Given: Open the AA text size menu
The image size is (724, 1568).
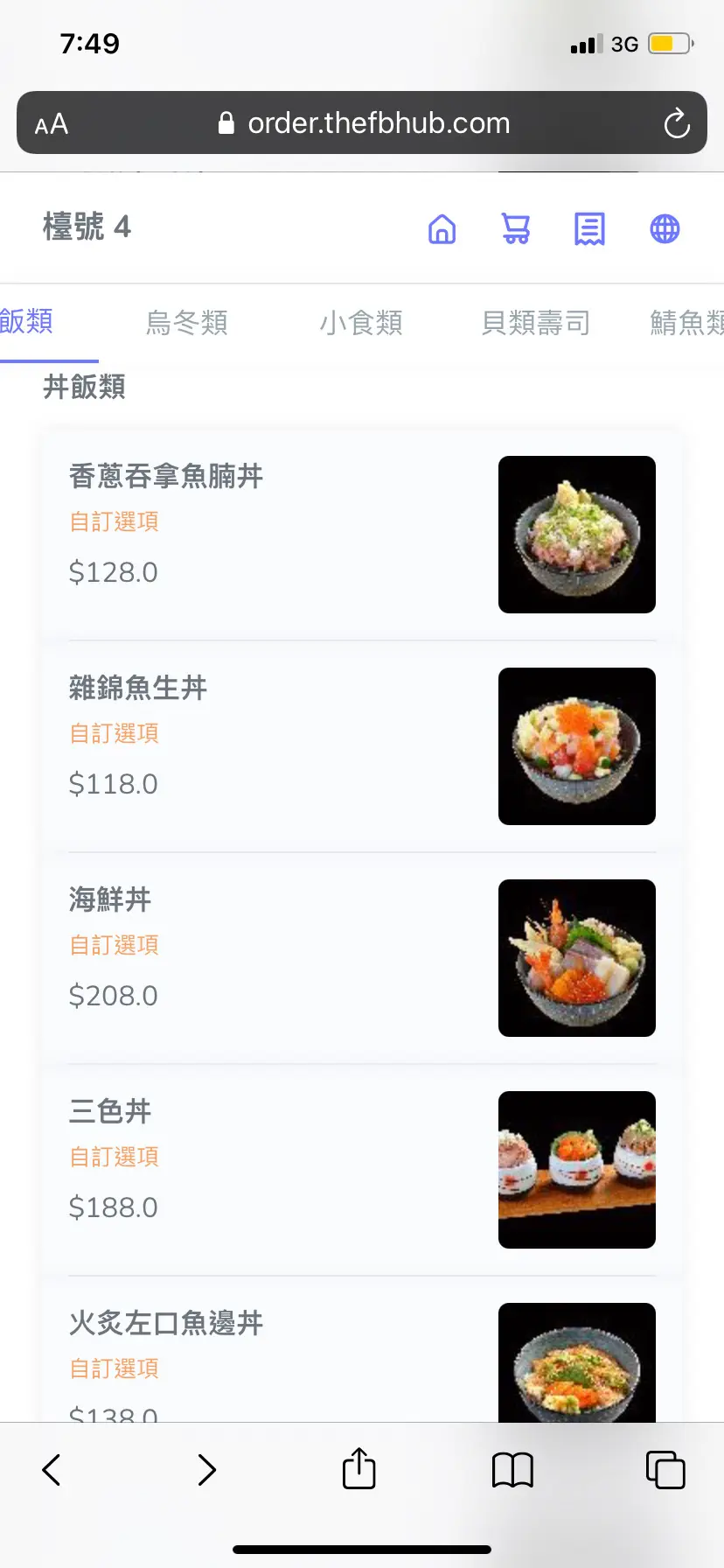Looking at the screenshot, I should [52, 124].
